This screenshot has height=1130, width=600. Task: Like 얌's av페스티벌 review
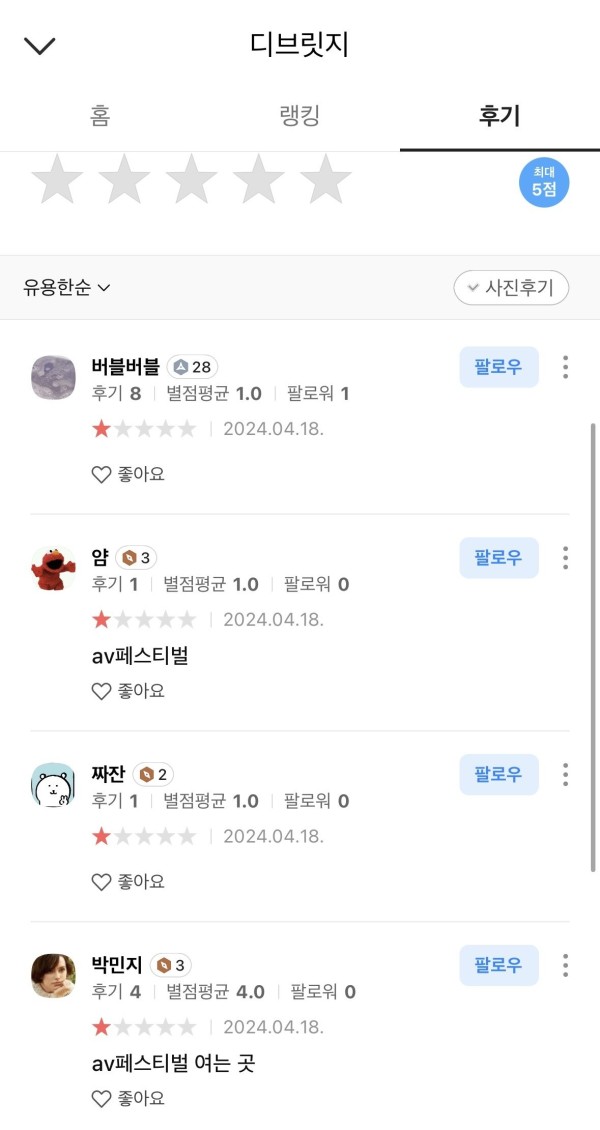[x=128, y=691]
